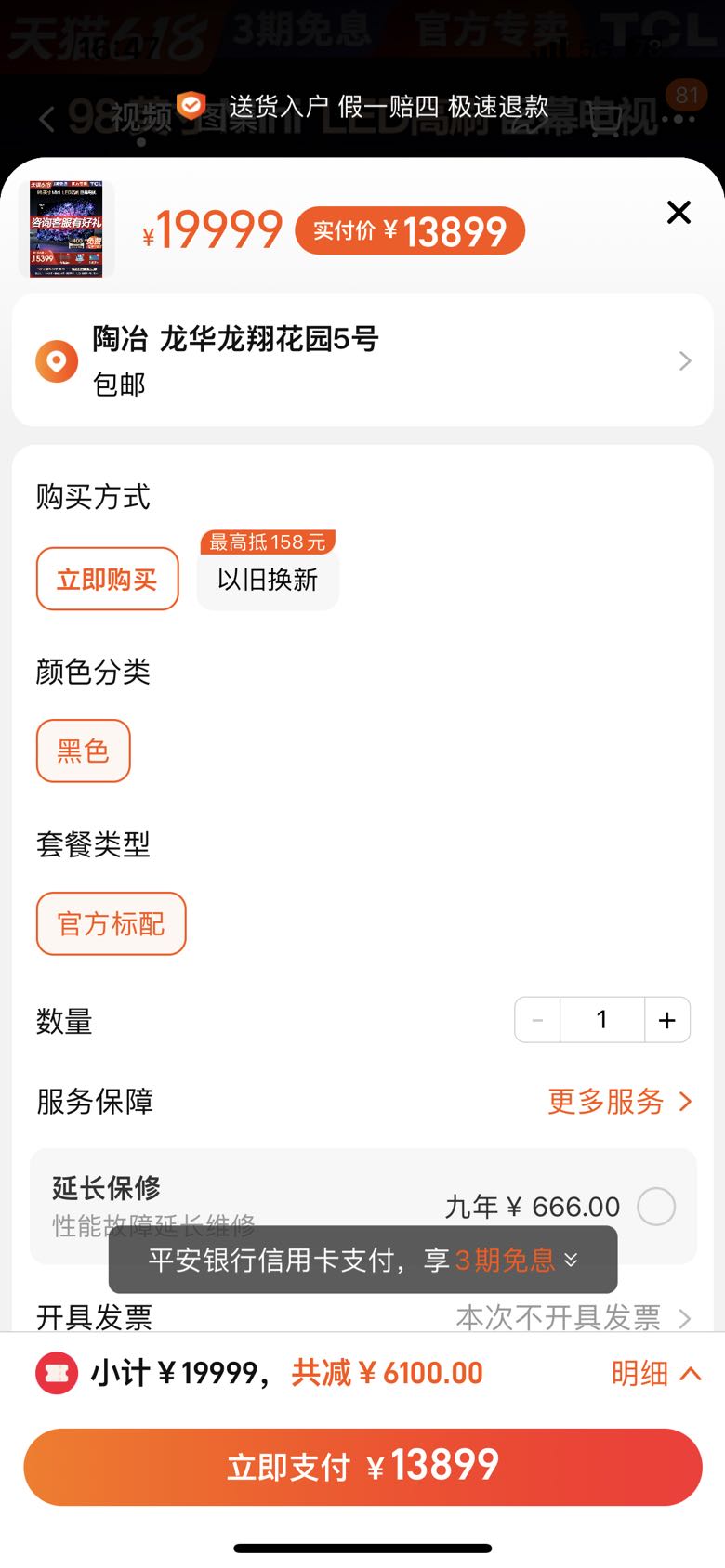
Task: Open the 开具发票 invoice options
Action: pyautogui.click(x=362, y=1316)
